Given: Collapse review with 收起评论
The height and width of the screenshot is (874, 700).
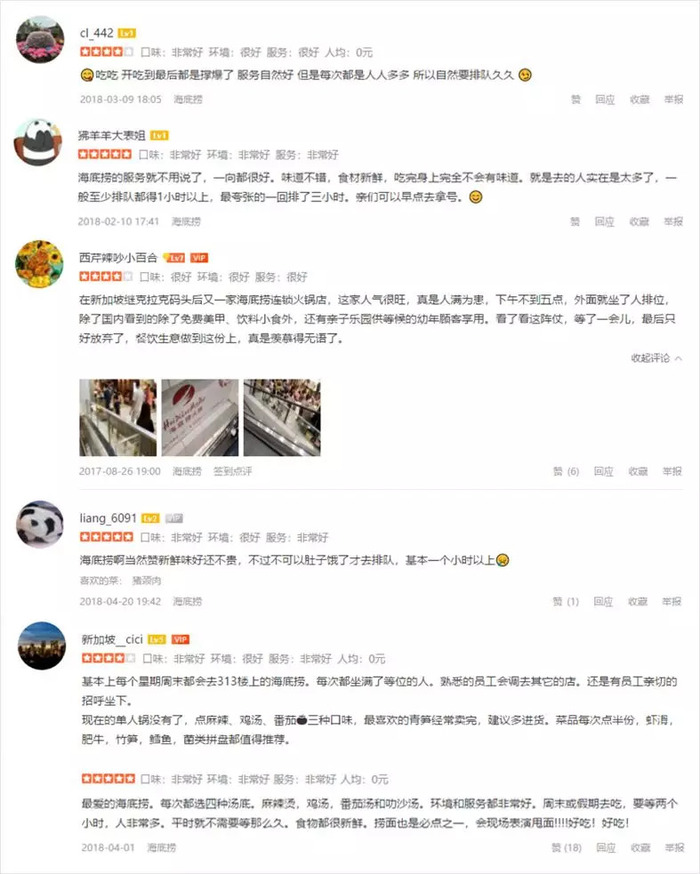Looking at the screenshot, I should click(x=656, y=357).
